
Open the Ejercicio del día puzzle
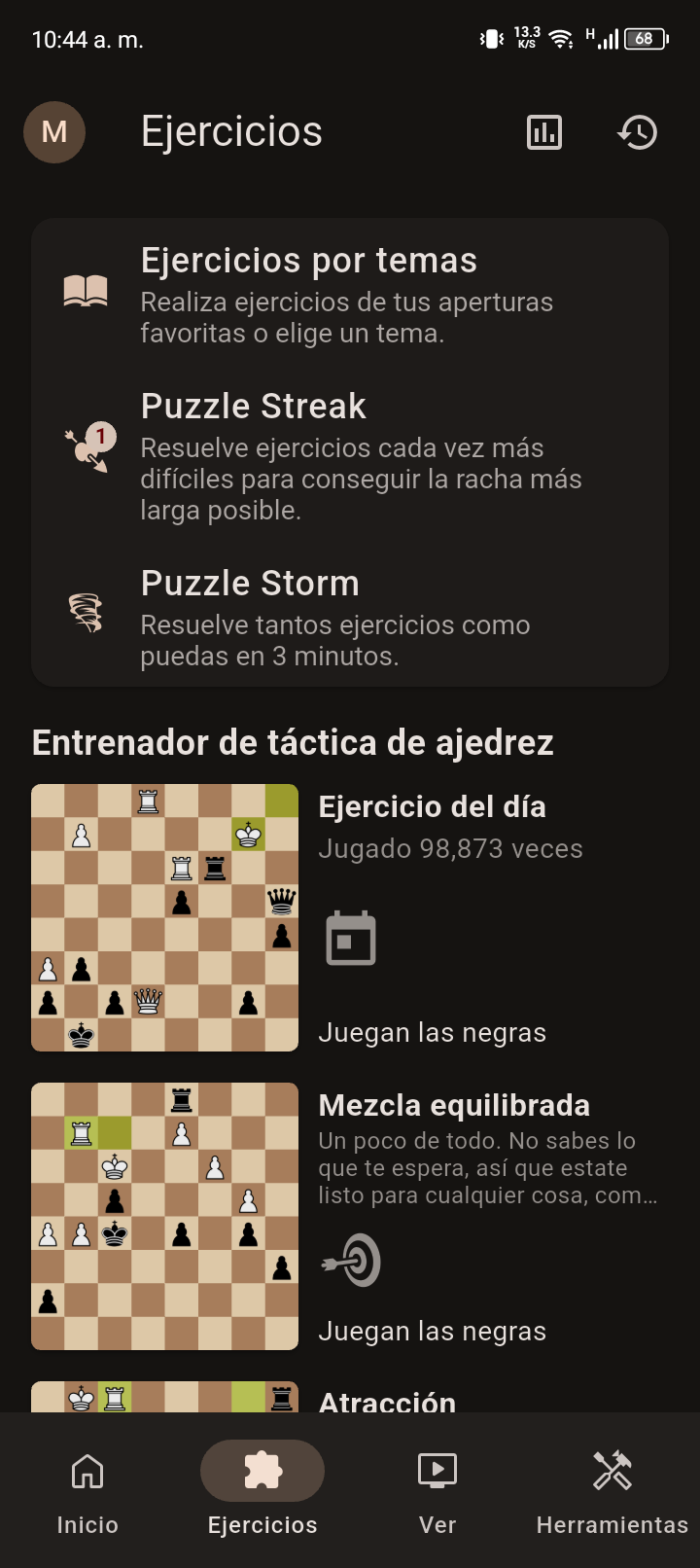(350, 917)
